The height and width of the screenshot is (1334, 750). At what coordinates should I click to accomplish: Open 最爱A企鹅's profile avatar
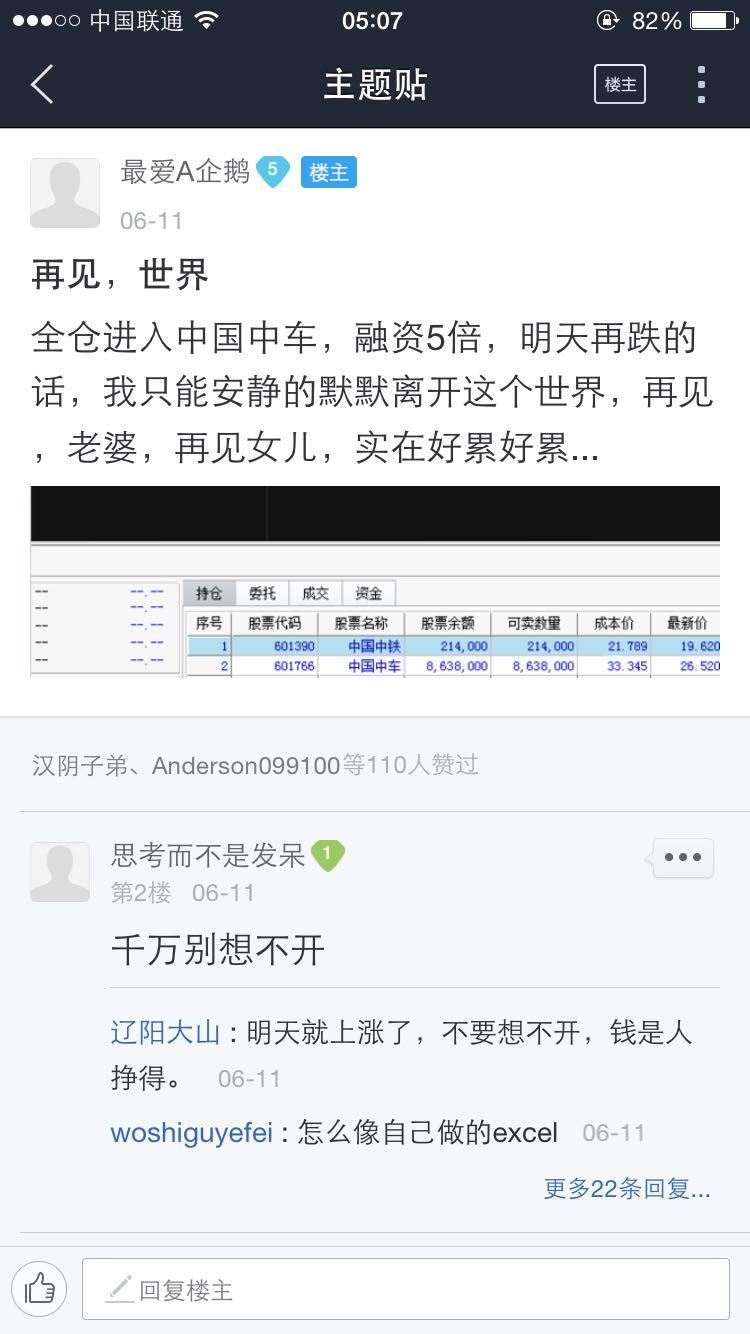tap(65, 193)
